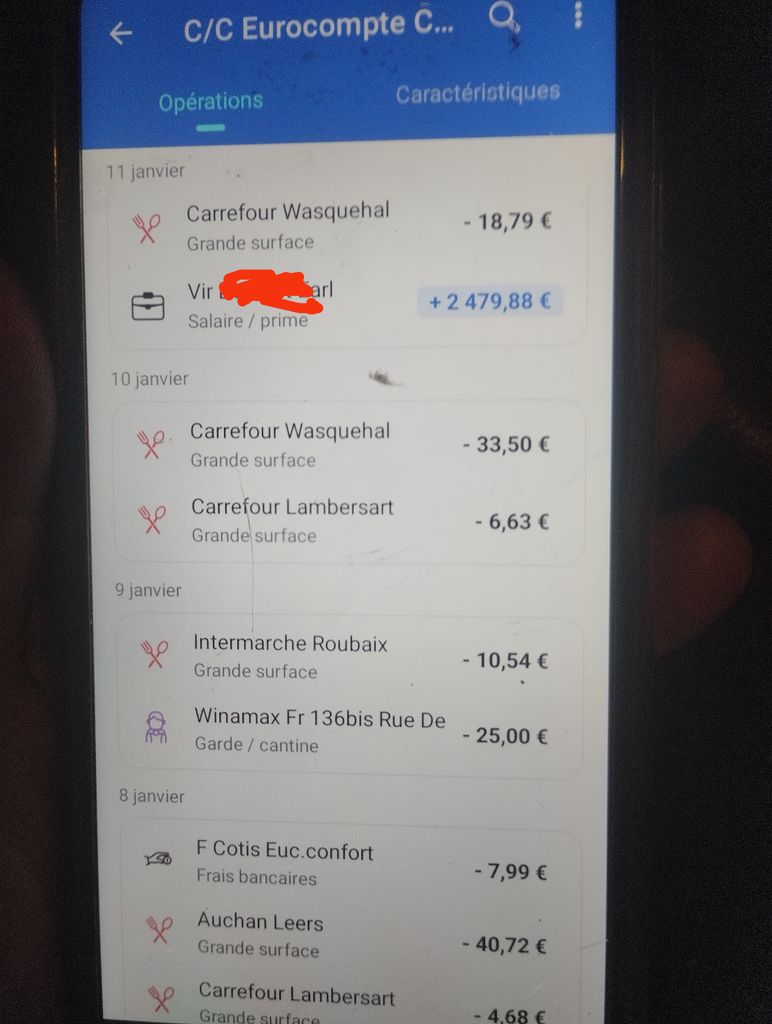
Task: Open the three-dot overflow menu
Action: (x=578, y=15)
